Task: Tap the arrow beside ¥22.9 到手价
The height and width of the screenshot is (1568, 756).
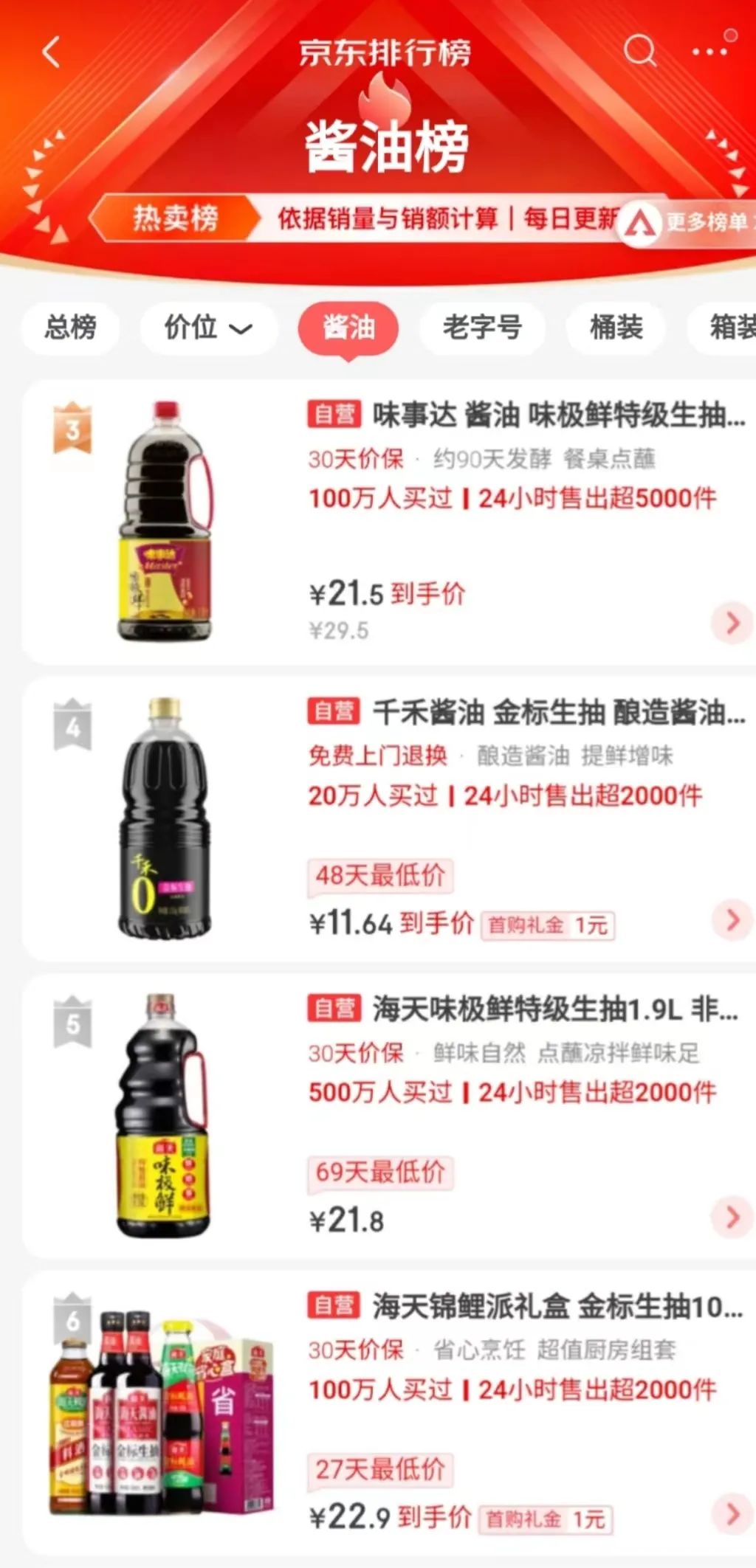Action: click(732, 1513)
